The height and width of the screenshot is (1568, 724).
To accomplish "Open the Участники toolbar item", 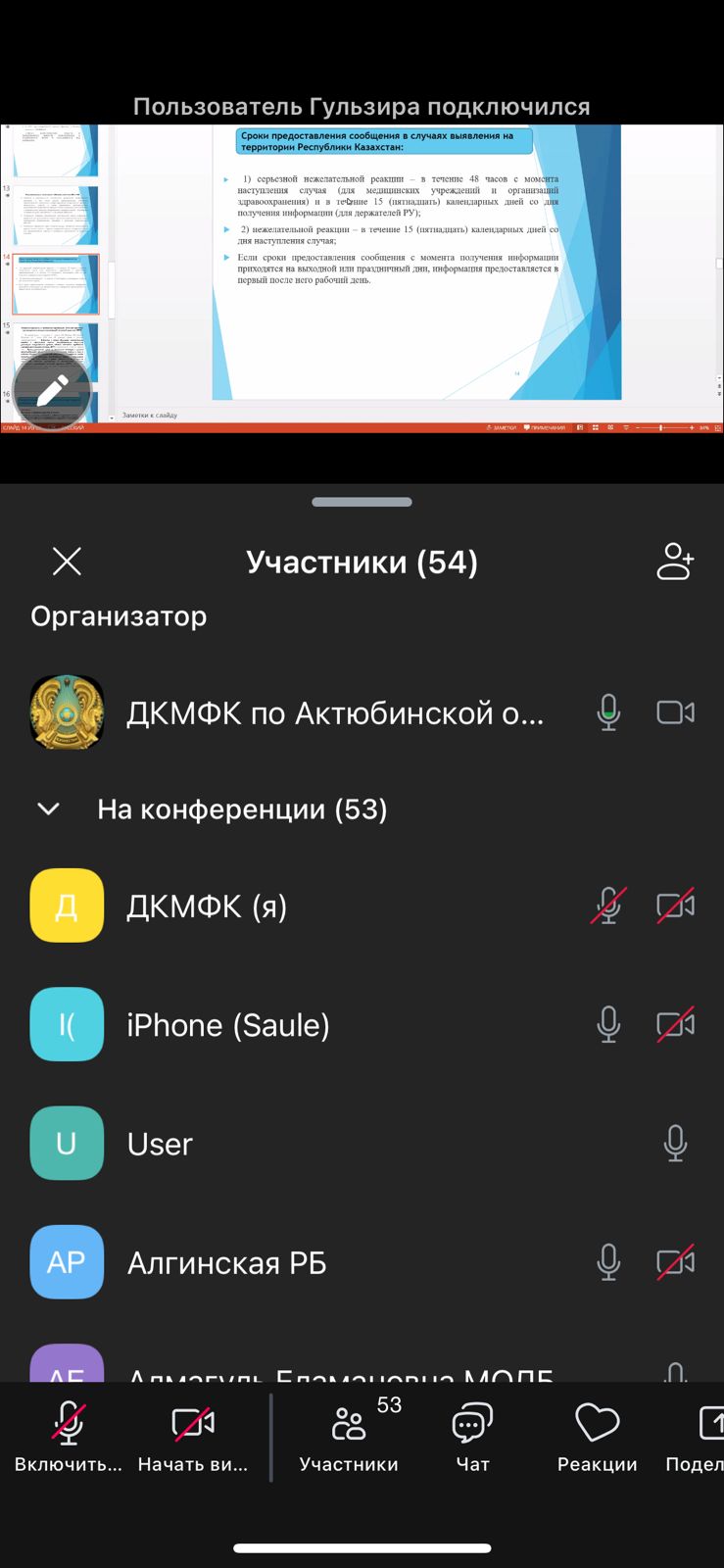I will (349, 1437).
